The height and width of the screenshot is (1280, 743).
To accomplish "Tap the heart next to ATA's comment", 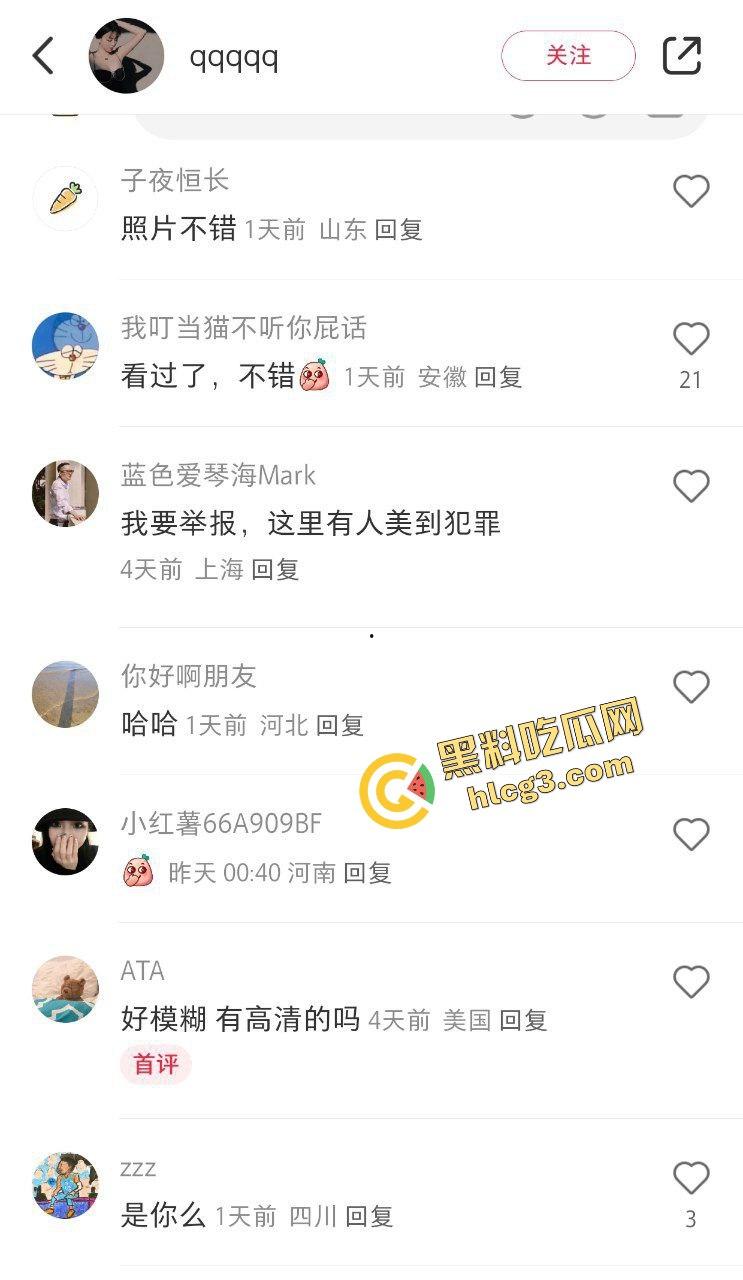I will (x=691, y=981).
